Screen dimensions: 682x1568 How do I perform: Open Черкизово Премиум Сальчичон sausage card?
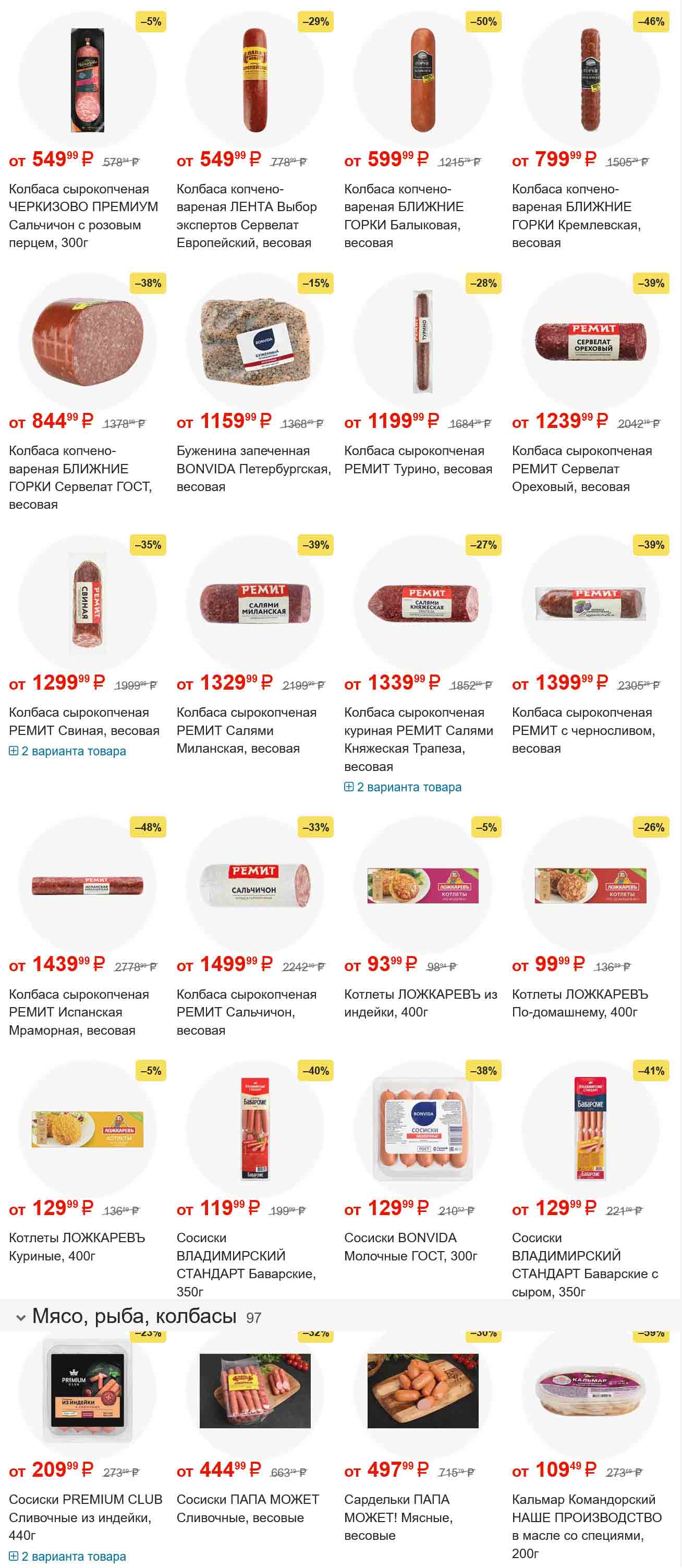(x=83, y=215)
